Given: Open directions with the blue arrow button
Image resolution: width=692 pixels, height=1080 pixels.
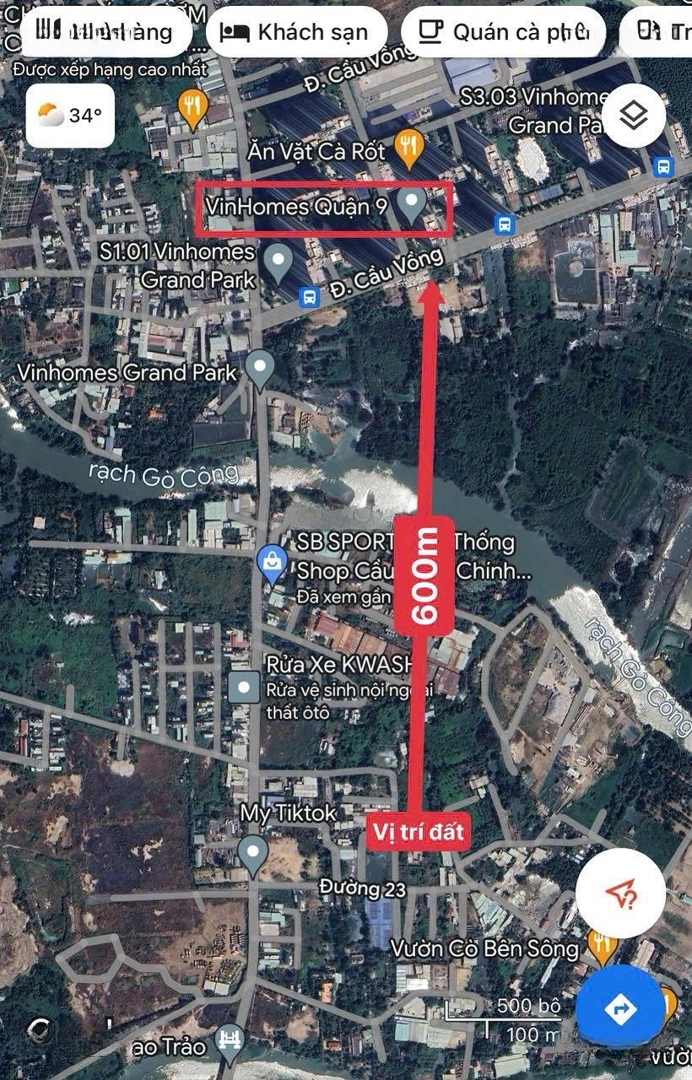Looking at the screenshot, I should (620, 1010).
